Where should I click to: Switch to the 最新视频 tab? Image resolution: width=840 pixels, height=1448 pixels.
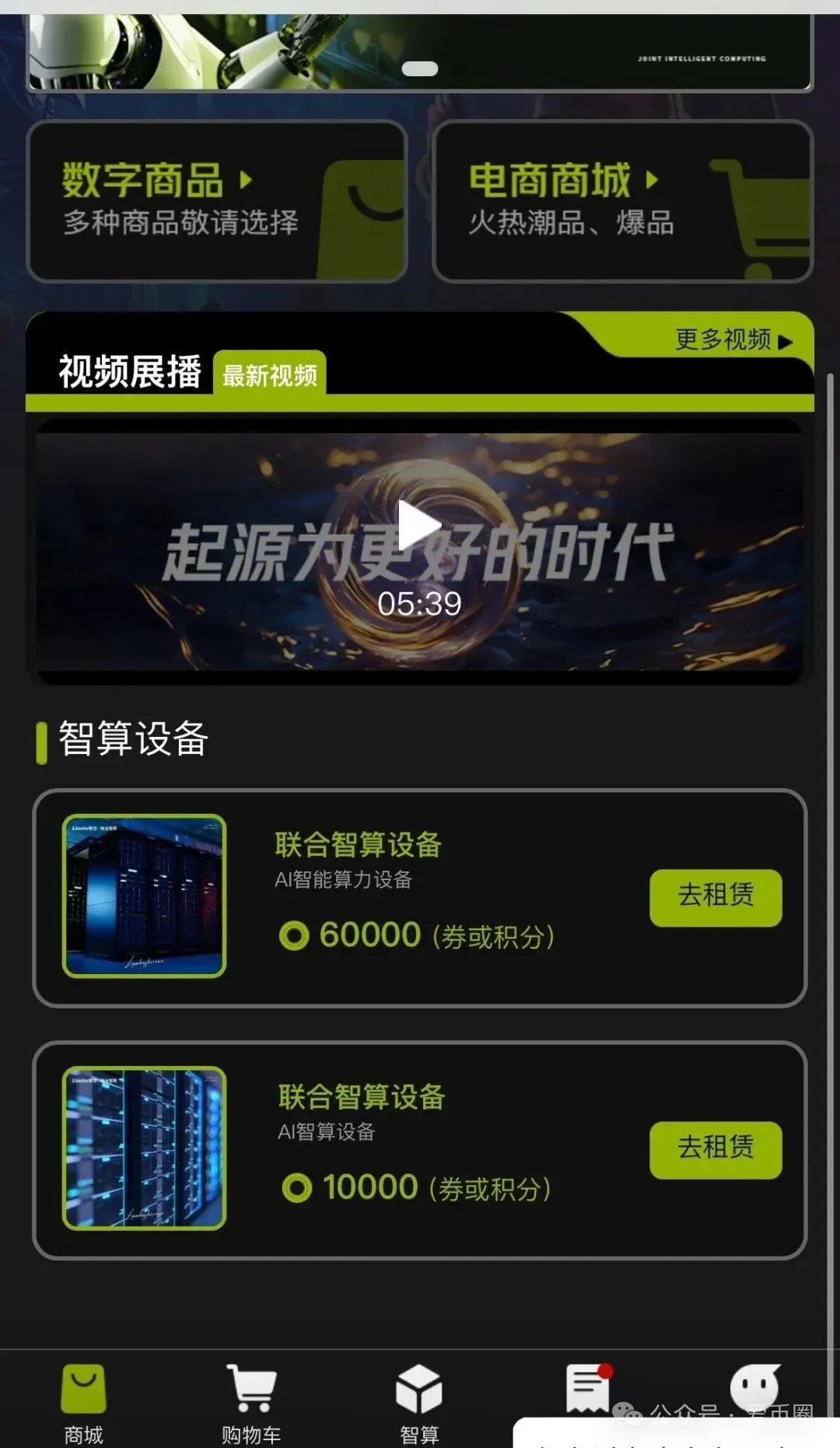(271, 373)
